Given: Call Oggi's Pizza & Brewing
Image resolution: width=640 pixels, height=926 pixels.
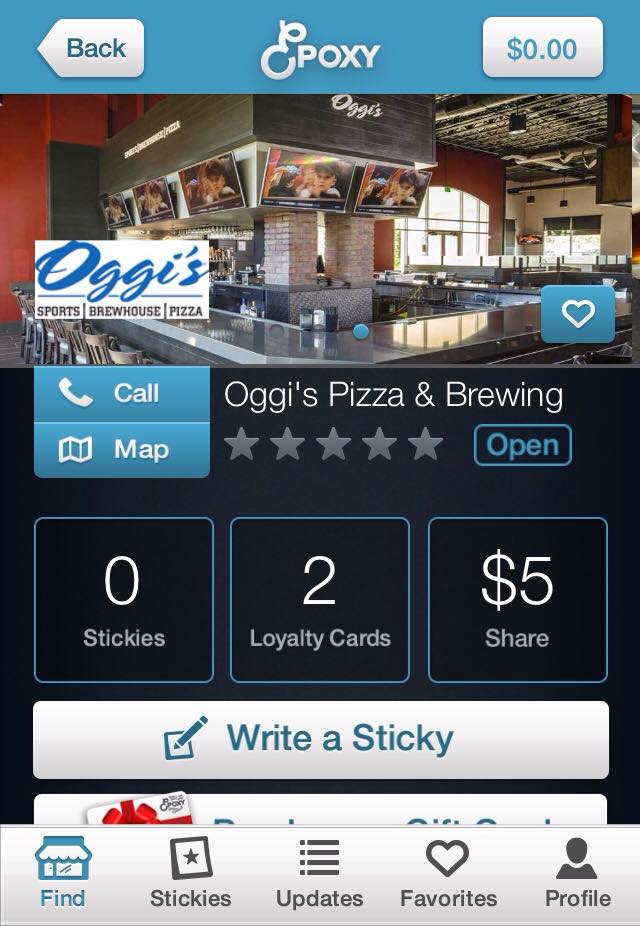Looking at the screenshot, I should tap(121, 393).
